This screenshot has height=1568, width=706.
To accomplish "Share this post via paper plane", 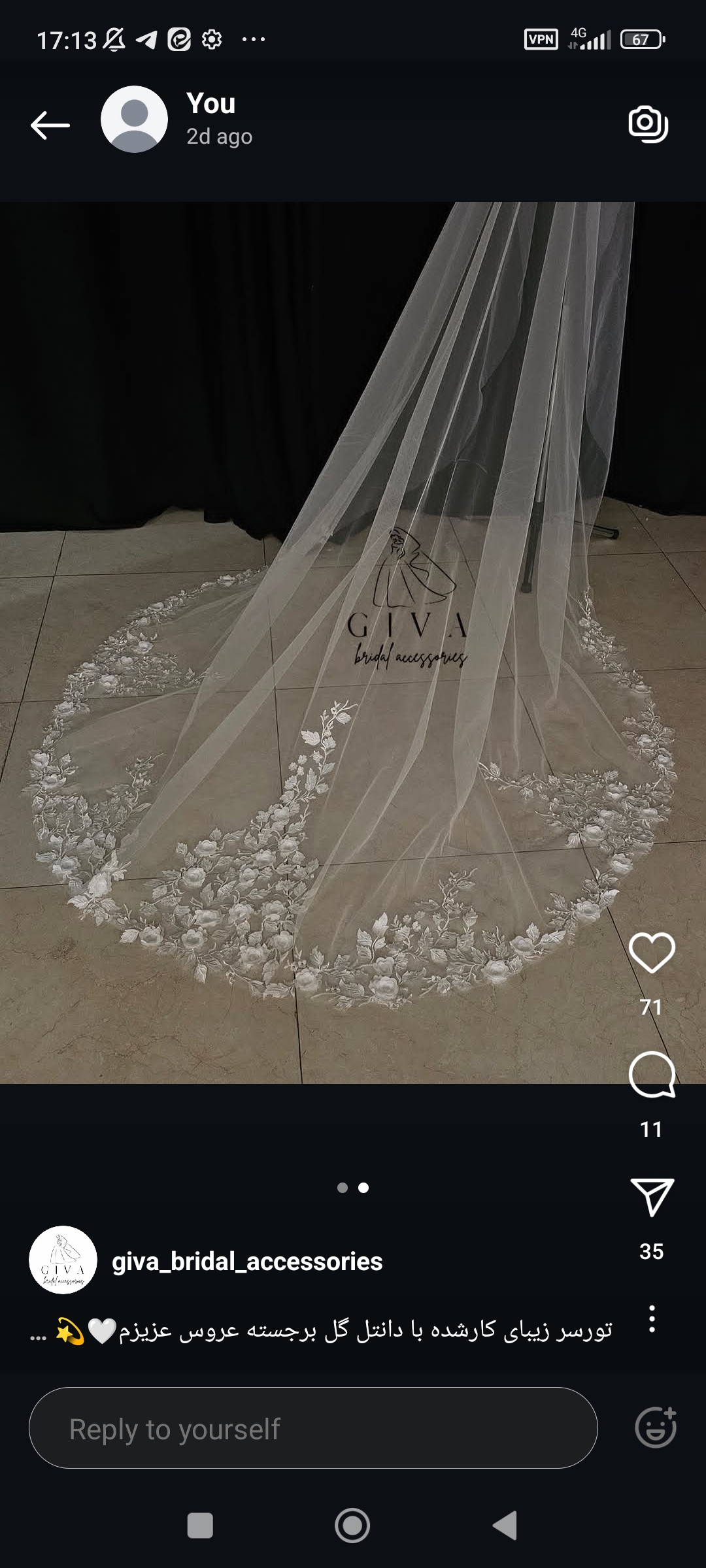I will click(652, 1197).
